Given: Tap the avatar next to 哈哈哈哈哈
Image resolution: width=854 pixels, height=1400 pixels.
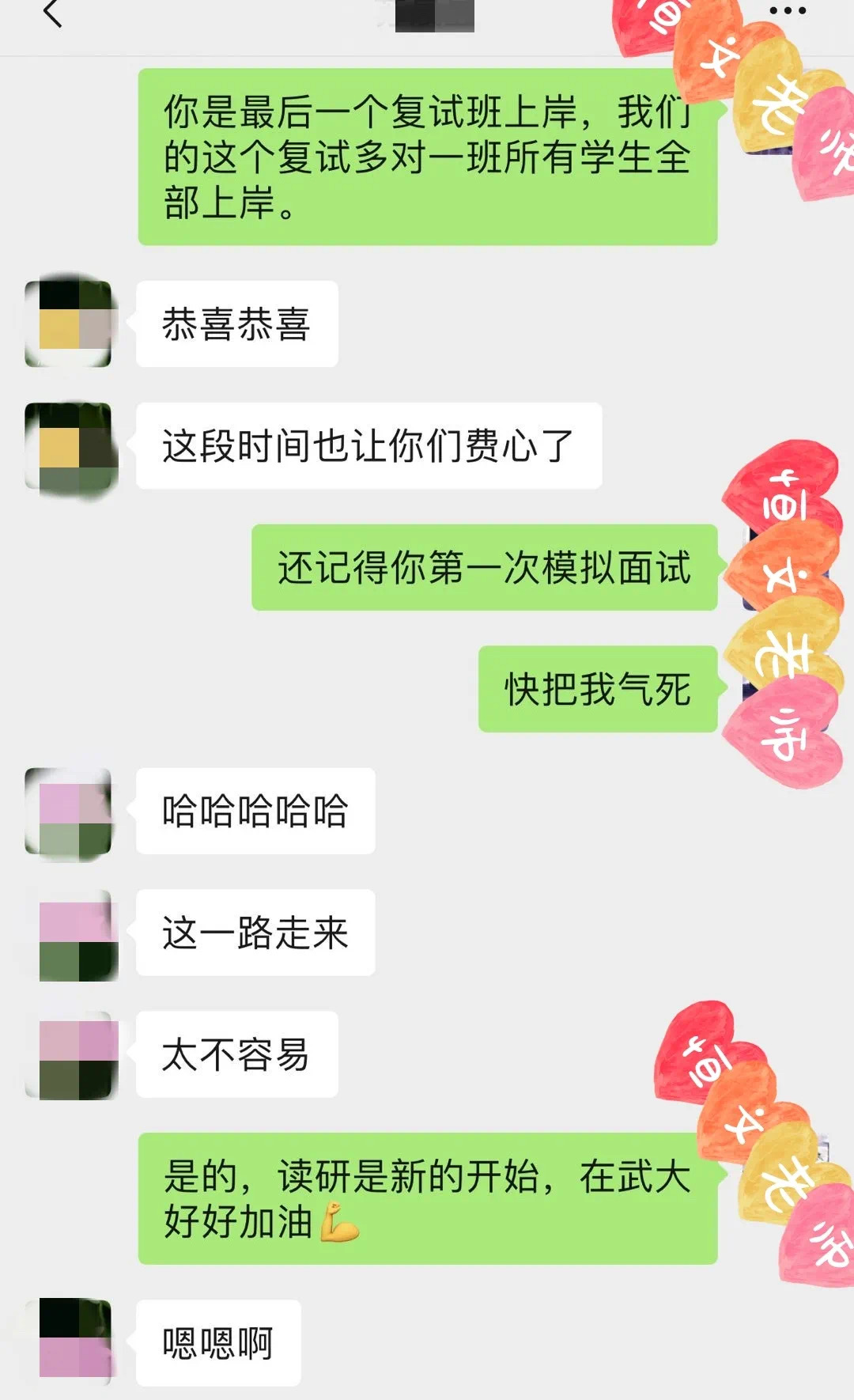Looking at the screenshot, I should tap(69, 812).
